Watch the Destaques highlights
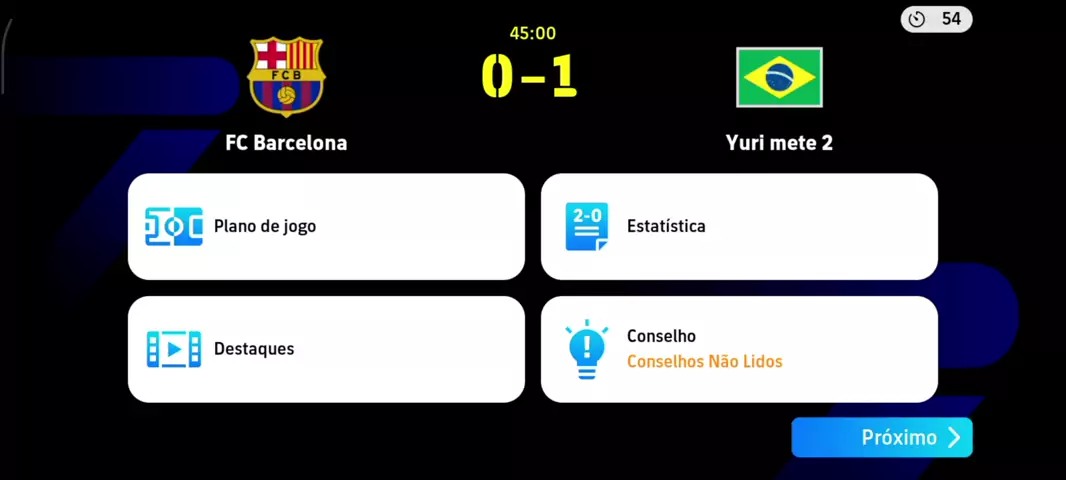The image size is (1066, 480). click(x=326, y=349)
